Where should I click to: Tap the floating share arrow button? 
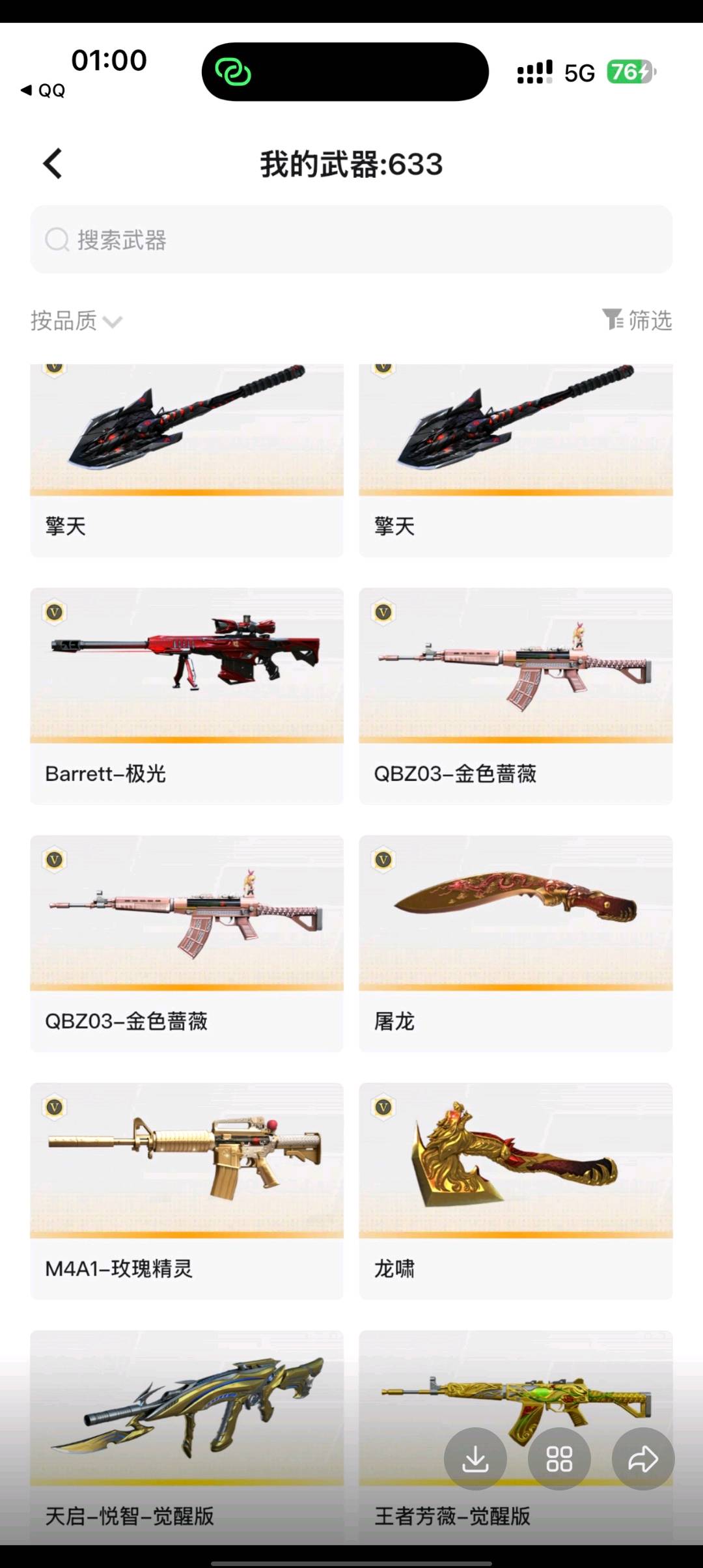click(643, 1459)
